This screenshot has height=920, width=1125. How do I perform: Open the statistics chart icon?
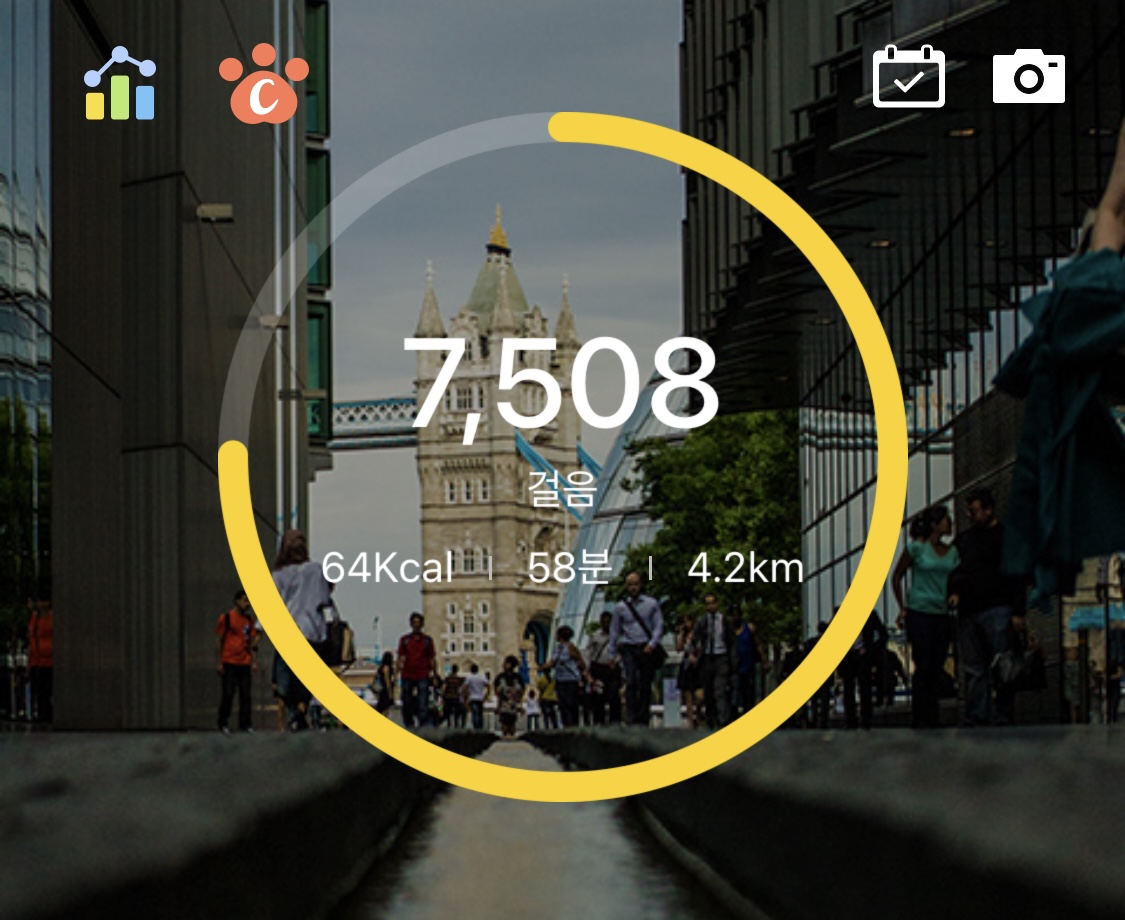click(120, 83)
